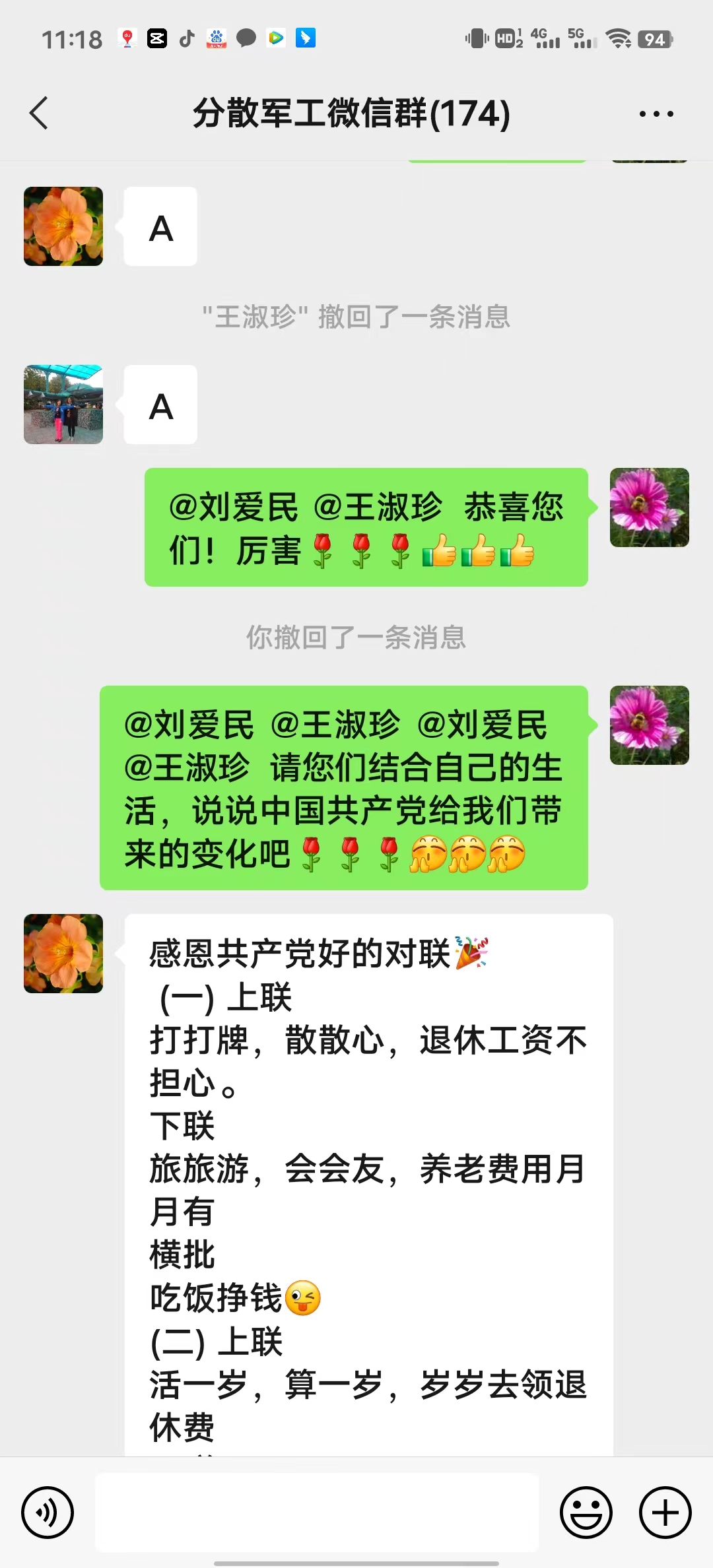Open my pink flower avatar beside 恭喜您们 message
Image resolution: width=713 pixels, height=1568 pixels.
click(x=649, y=507)
